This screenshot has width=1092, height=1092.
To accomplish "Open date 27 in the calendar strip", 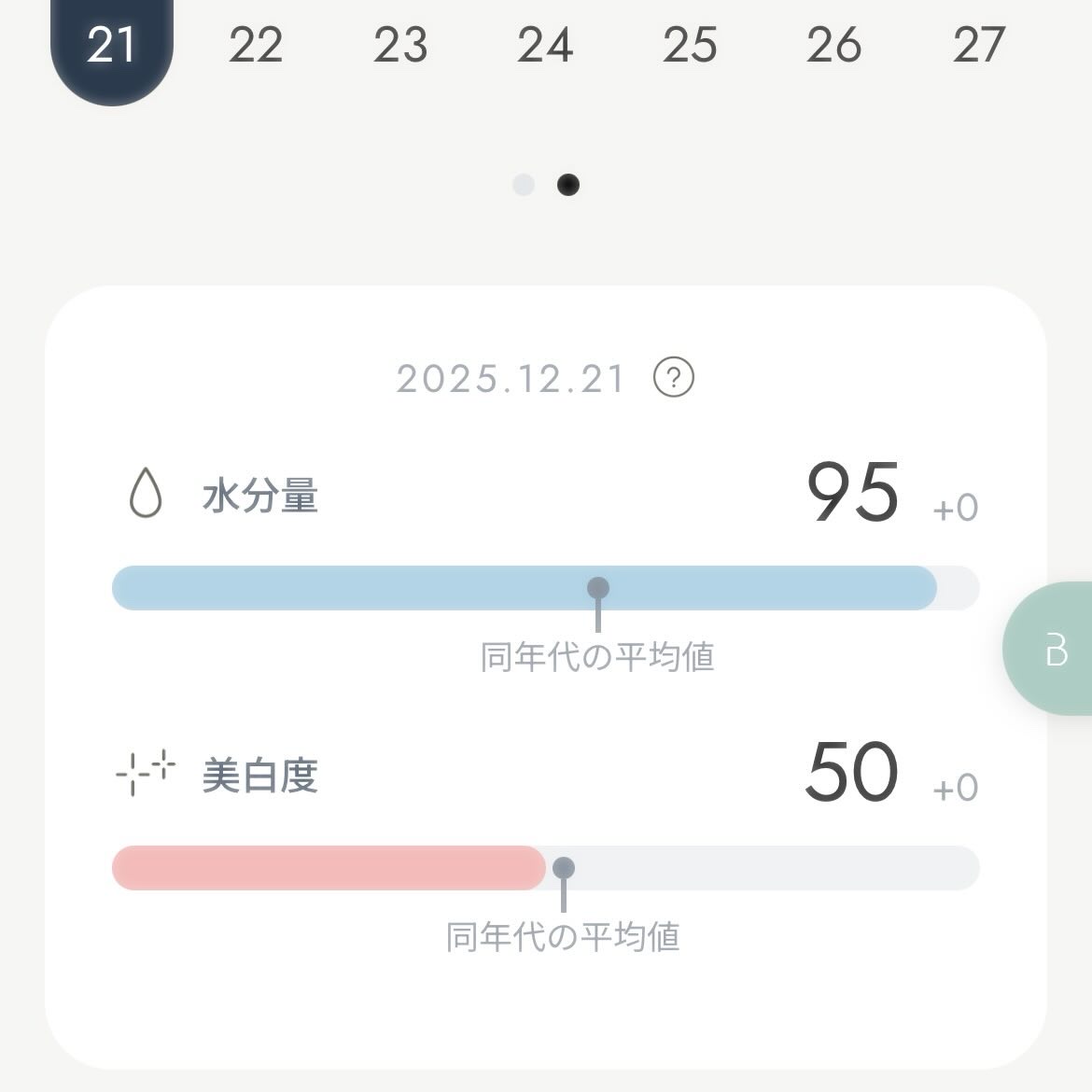I will [x=978, y=45].
